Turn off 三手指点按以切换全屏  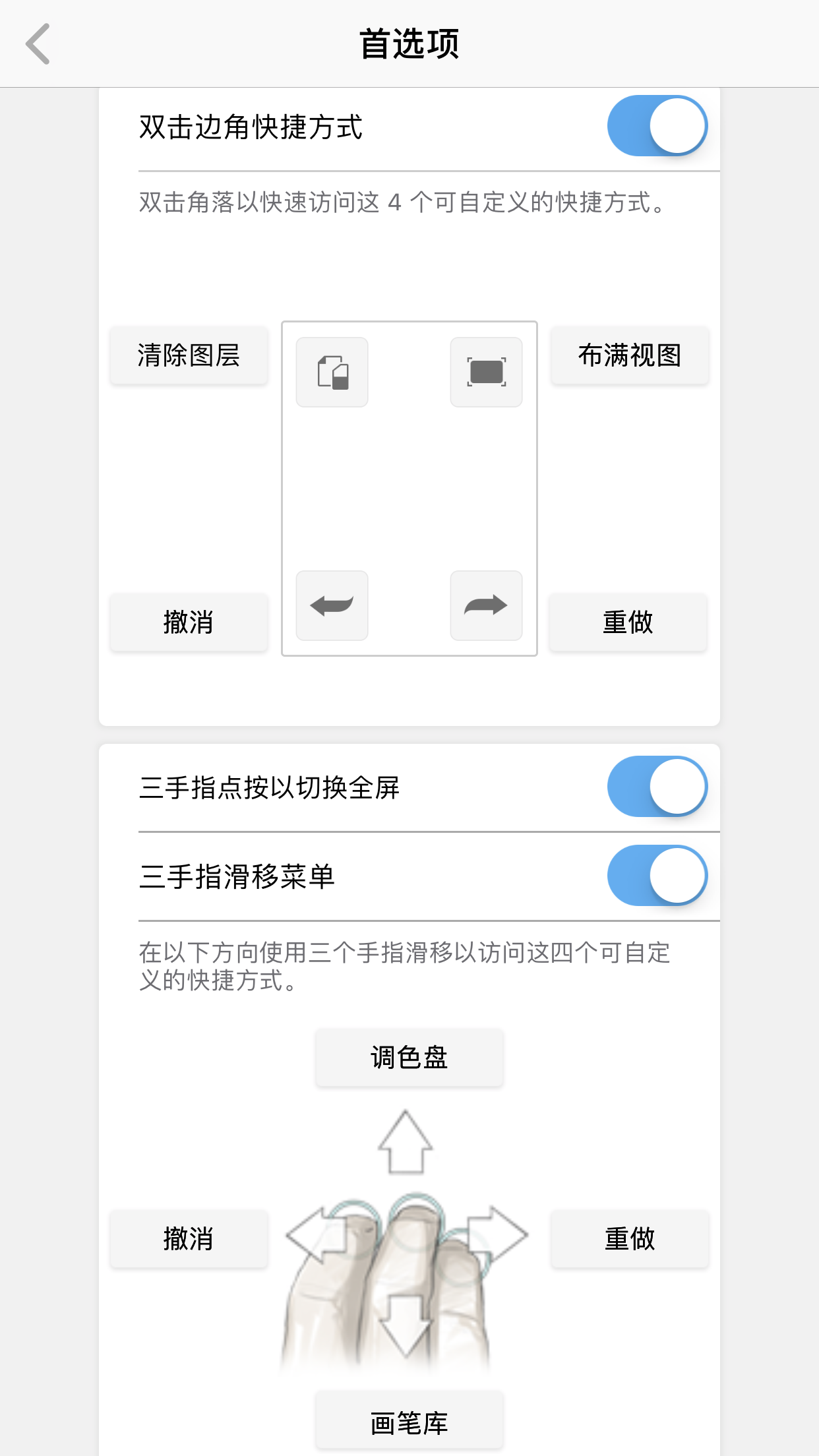click(x=657, y=787)
